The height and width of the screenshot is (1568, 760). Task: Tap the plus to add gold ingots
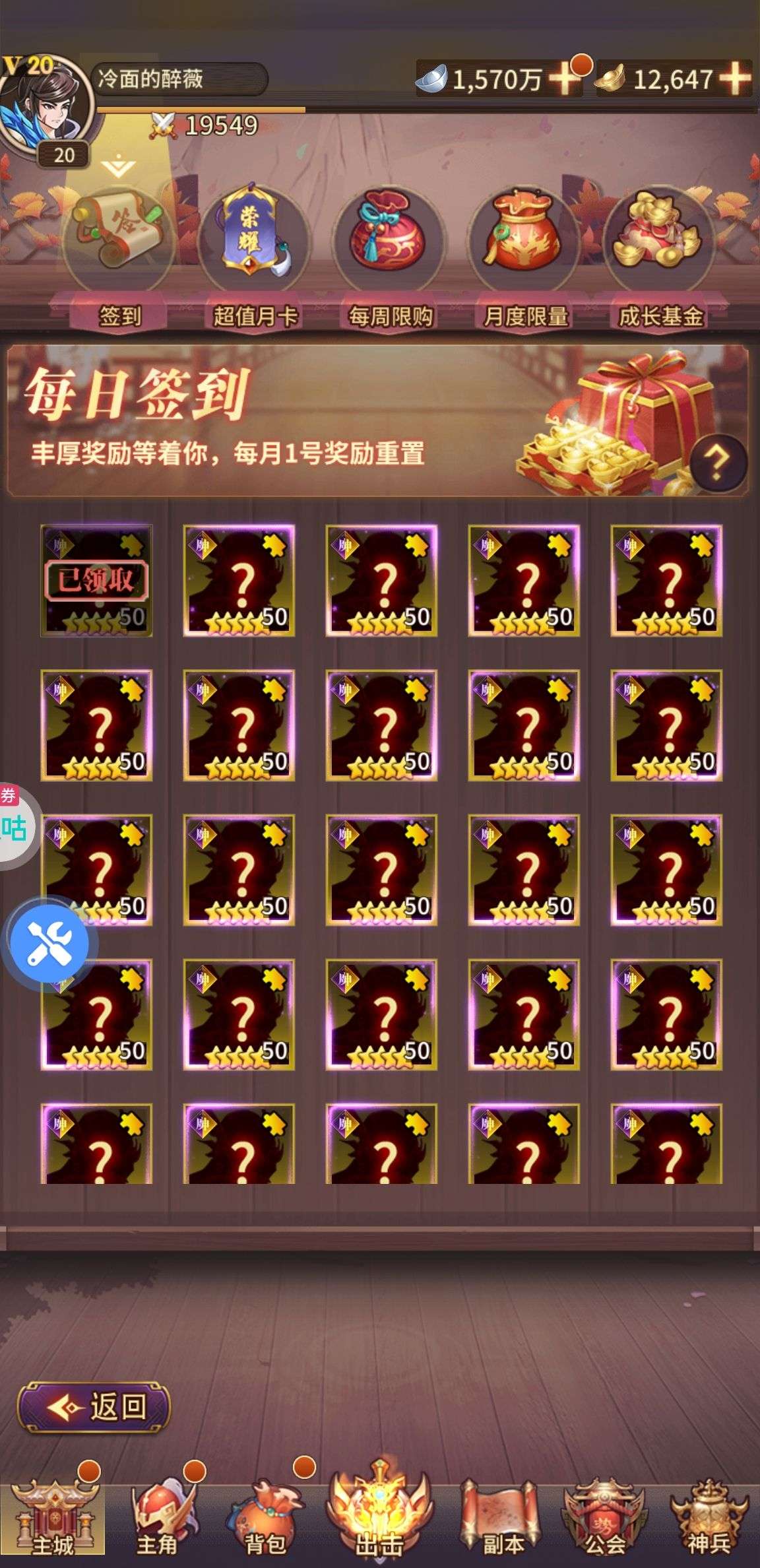(x=734, y=79)
